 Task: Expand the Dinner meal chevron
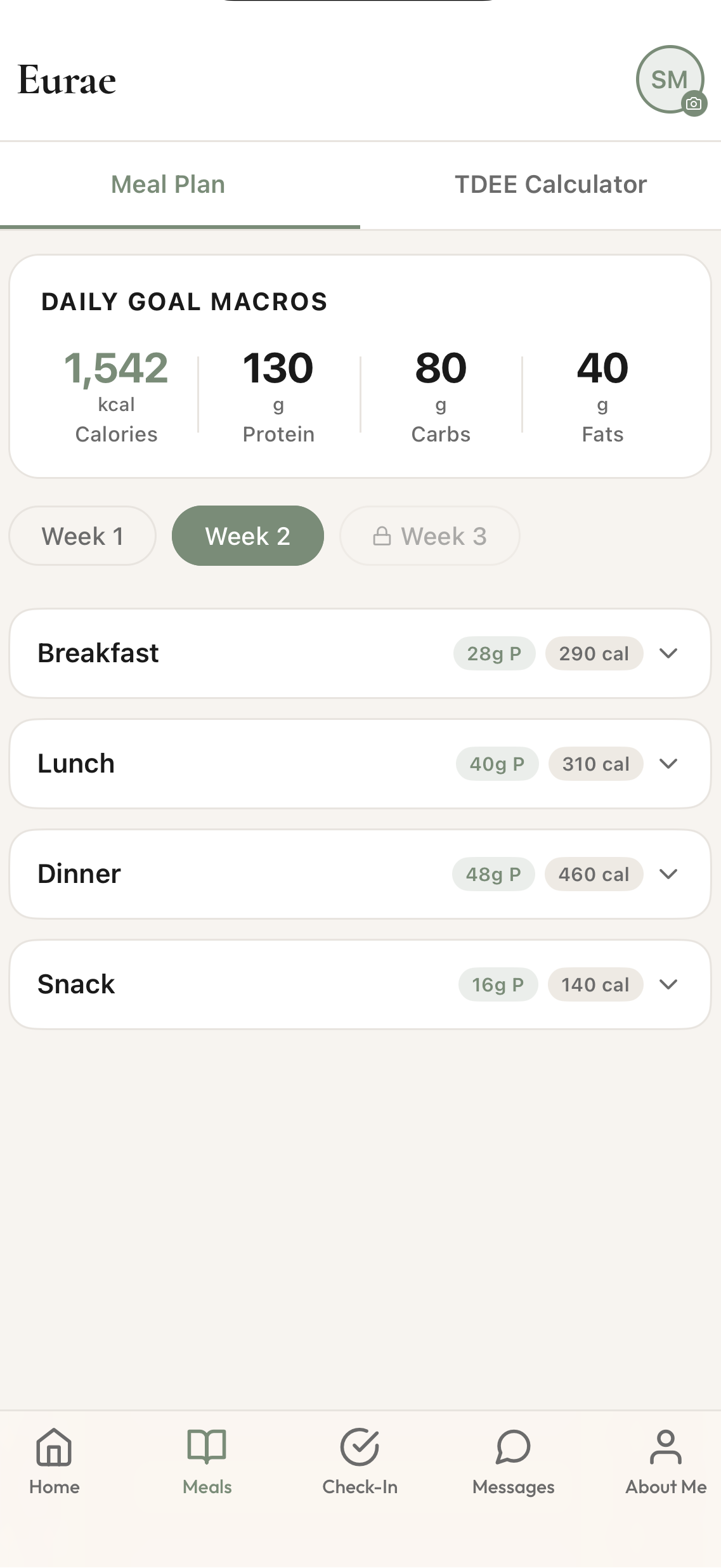(x=668, y=874)
